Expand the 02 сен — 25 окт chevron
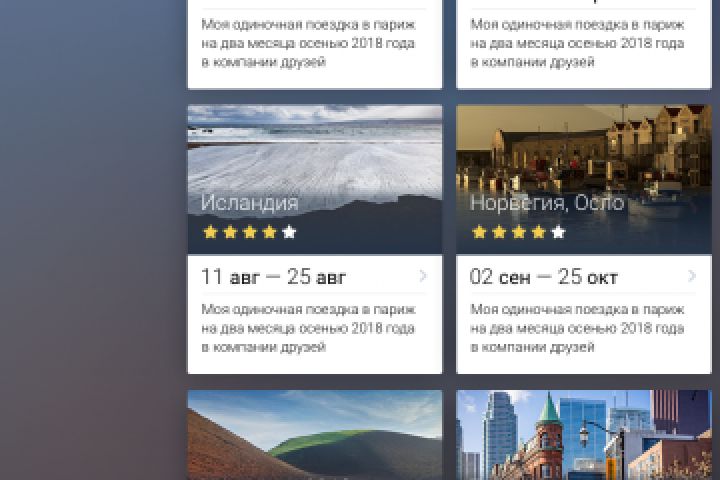720x480 pixels. (x=692, y=276)
